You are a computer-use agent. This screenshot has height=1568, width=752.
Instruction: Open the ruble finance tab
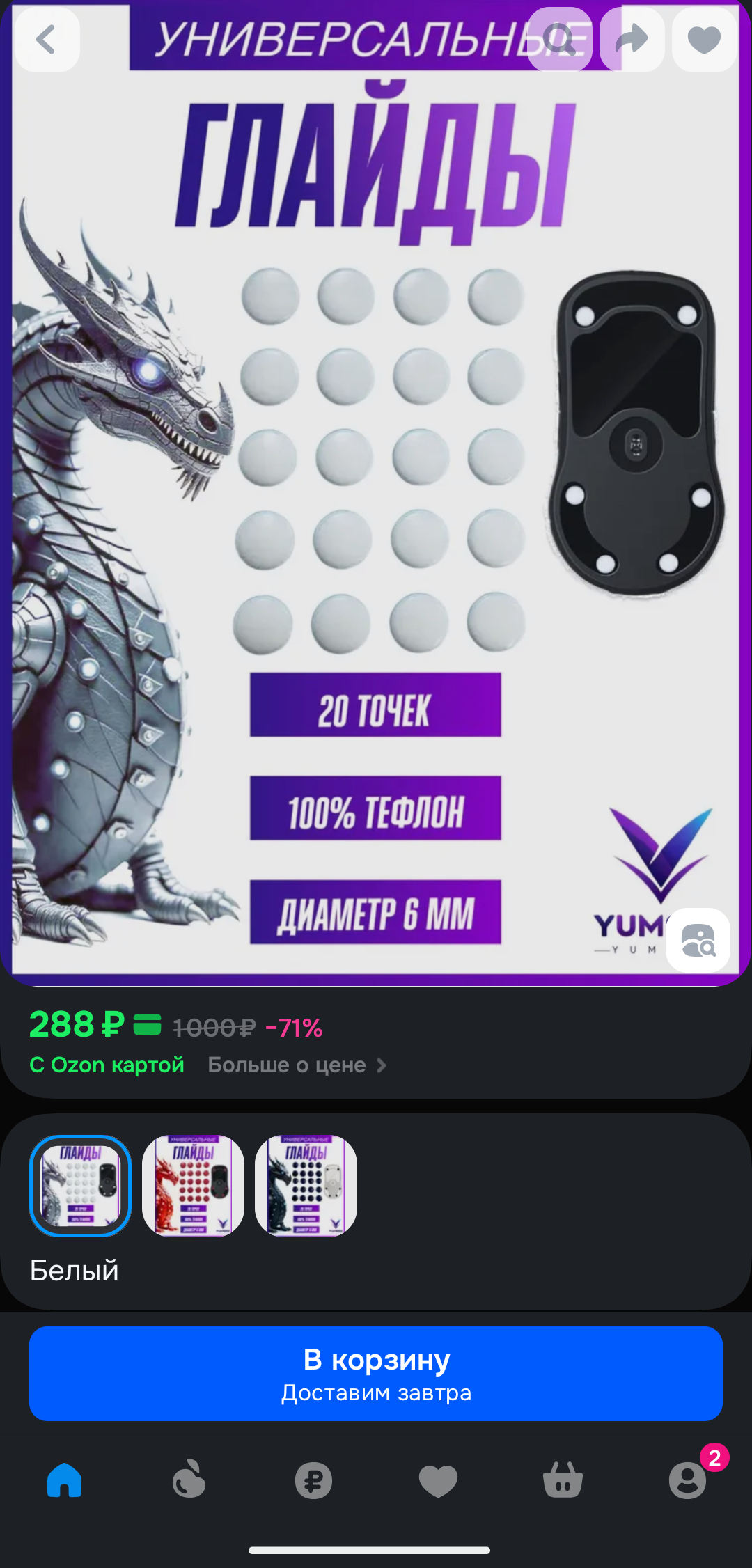click(x=313, y=1480)
